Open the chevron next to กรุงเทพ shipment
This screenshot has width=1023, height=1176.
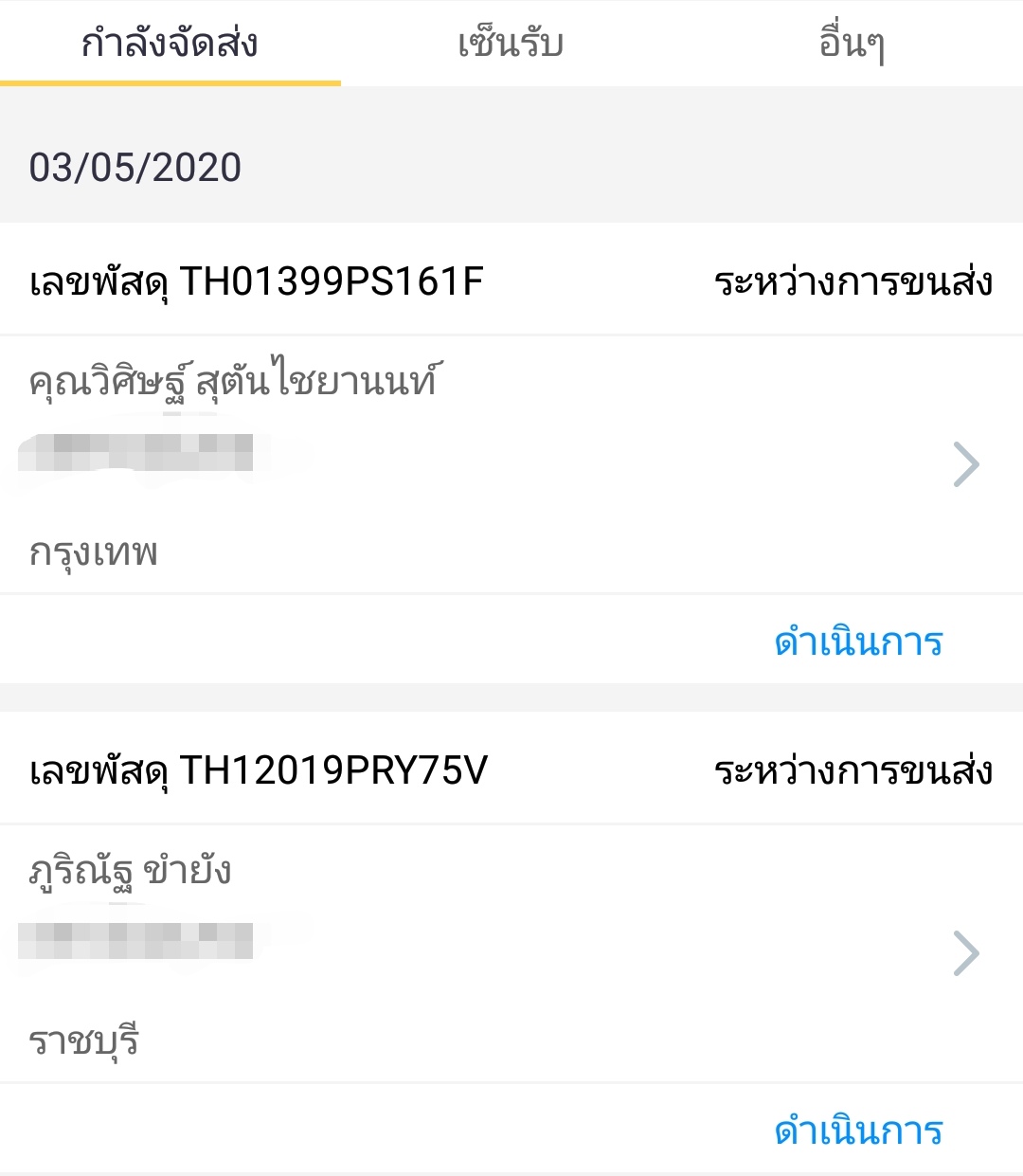click(968, 463)
